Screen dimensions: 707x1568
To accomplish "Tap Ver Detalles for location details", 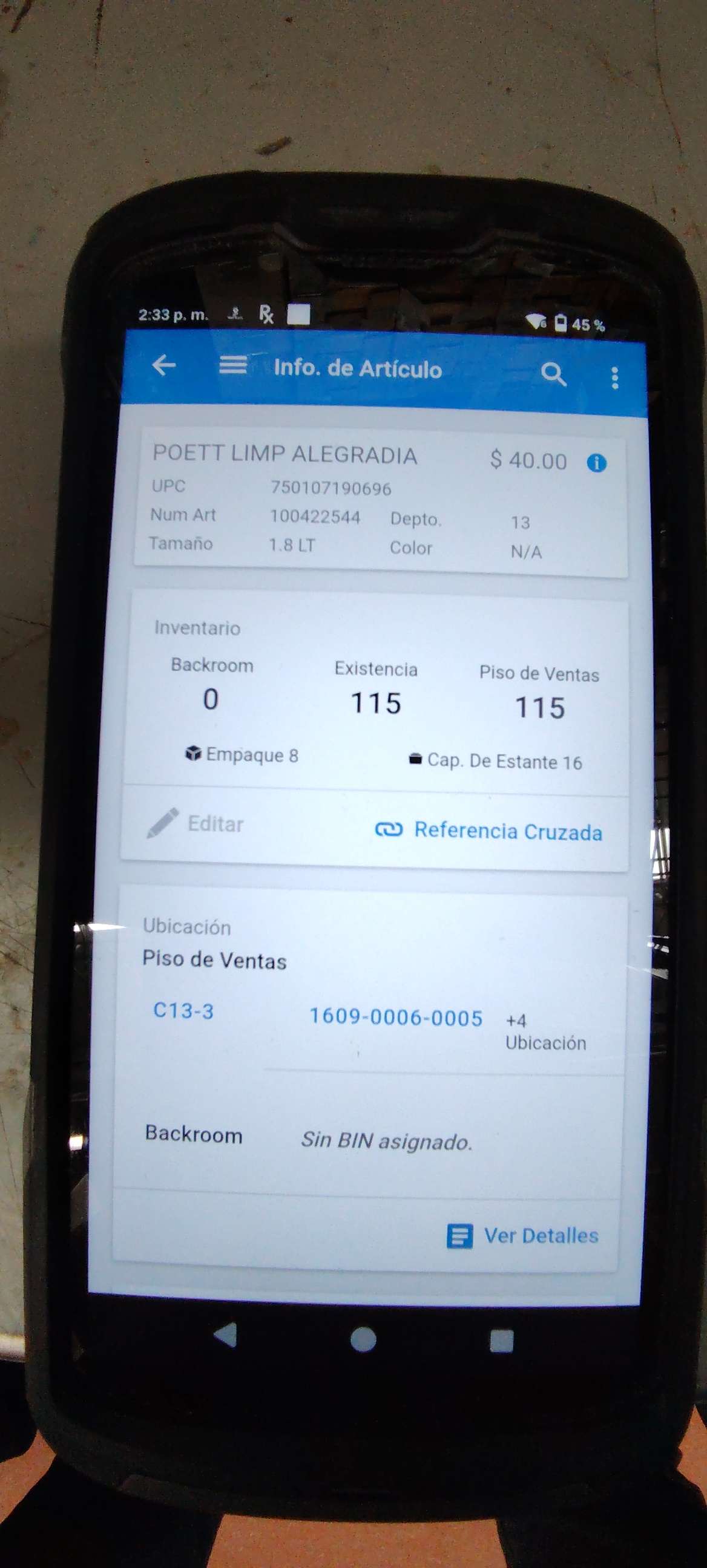I will [x=523, y=1236].
